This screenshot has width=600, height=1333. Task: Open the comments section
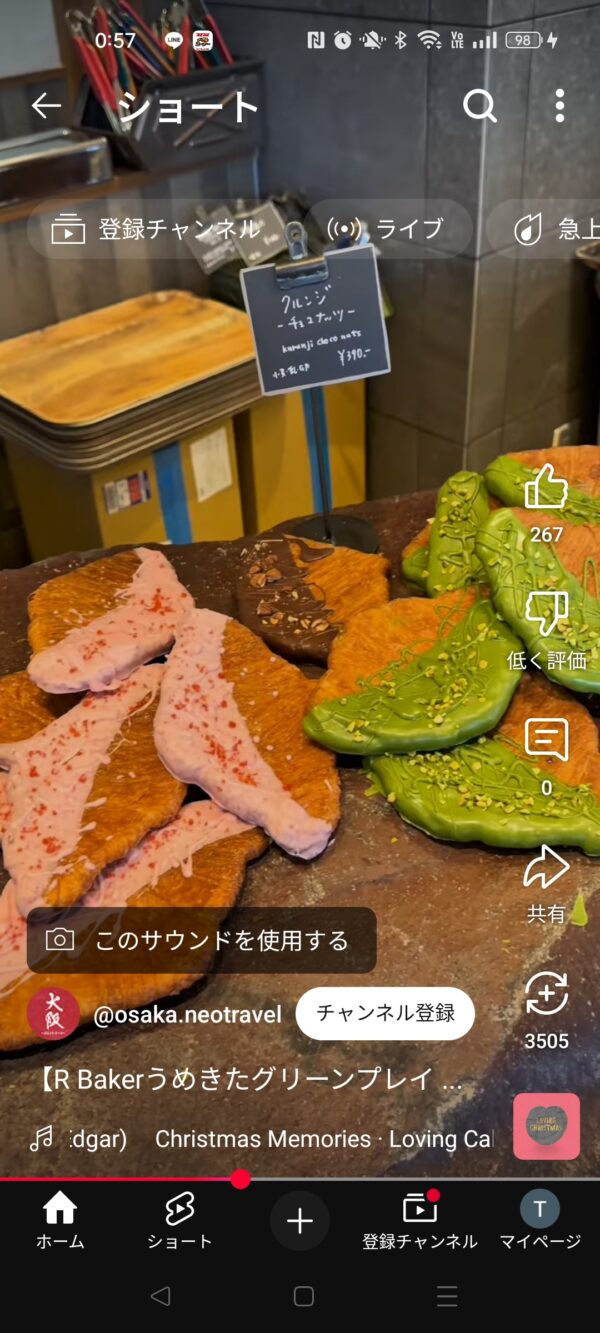tap(546, 741)
